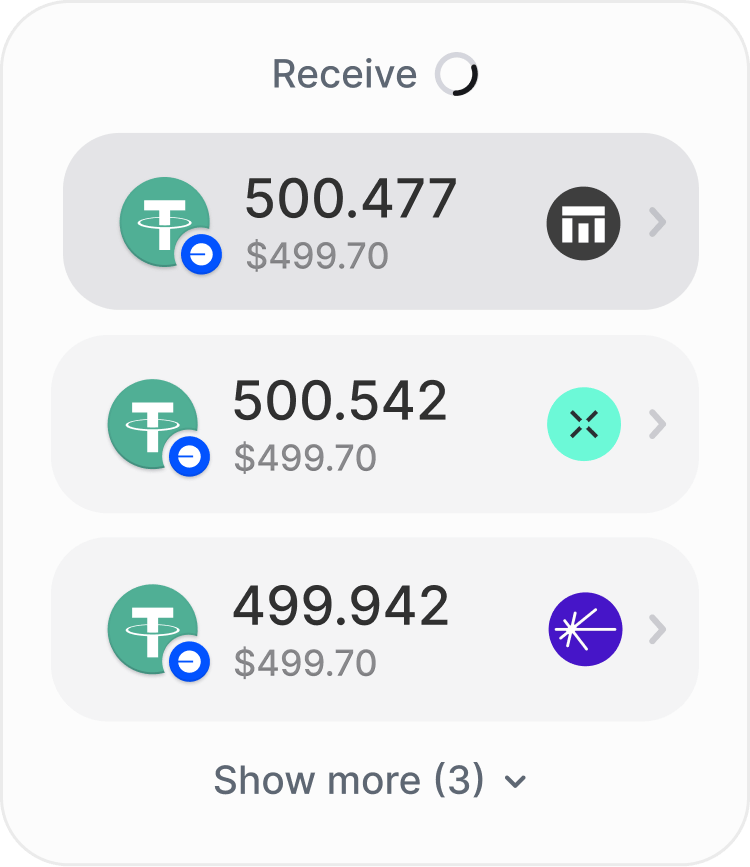
Task: Select the teal X network icon
Action: click(584, 424)
